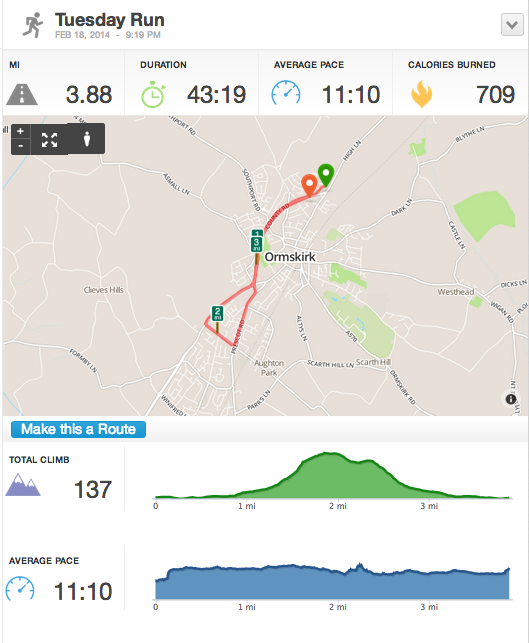The height and width of the screenshot is (643, 529).
Task: Zoom out on the map
Action: click(21, 146)
